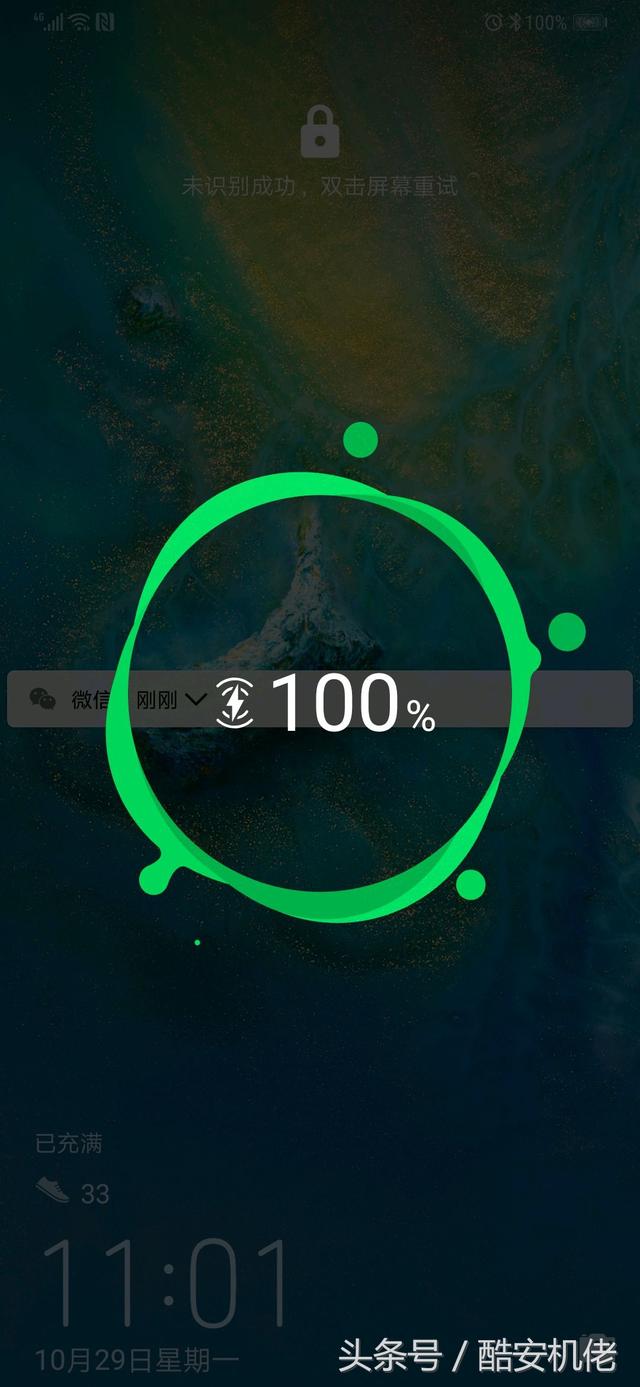Open the WeChat notification banner
The width and height of the screenshot is (640, 1387).
320,699
